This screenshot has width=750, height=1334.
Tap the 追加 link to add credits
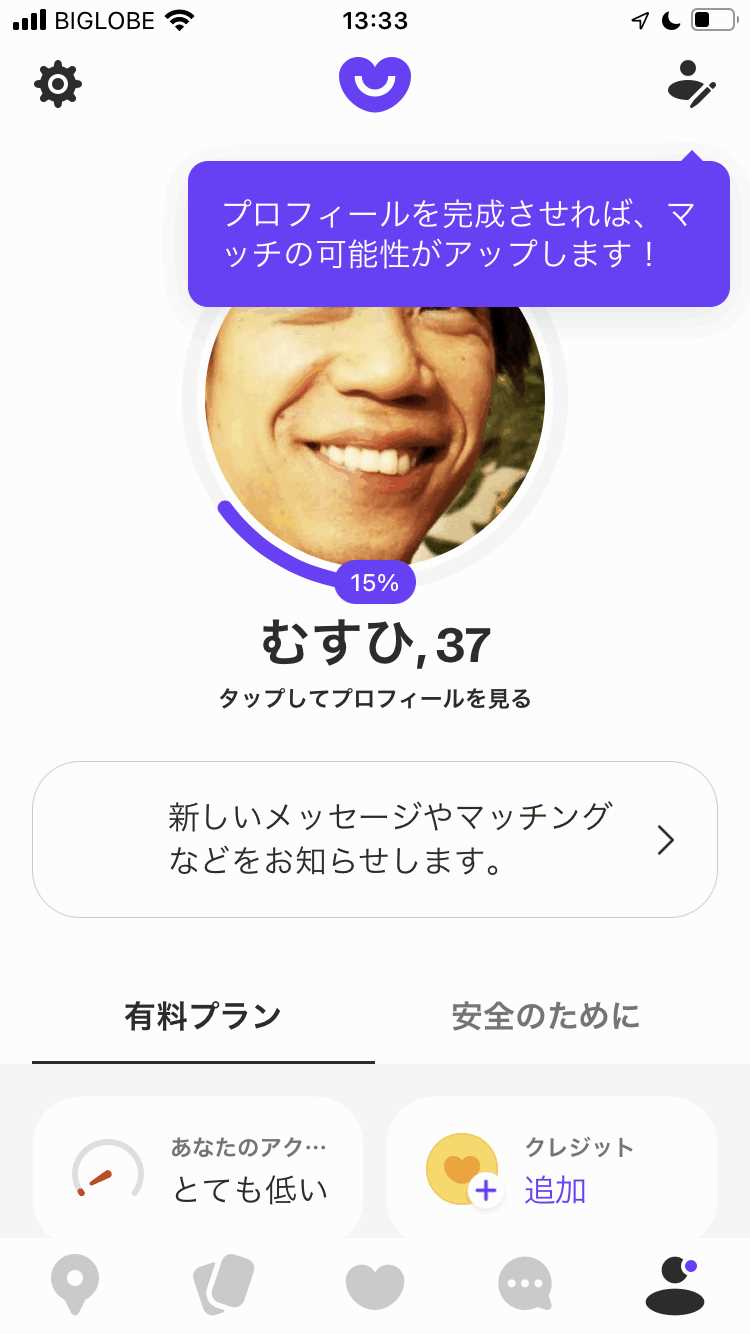[x=554, y=1191]
